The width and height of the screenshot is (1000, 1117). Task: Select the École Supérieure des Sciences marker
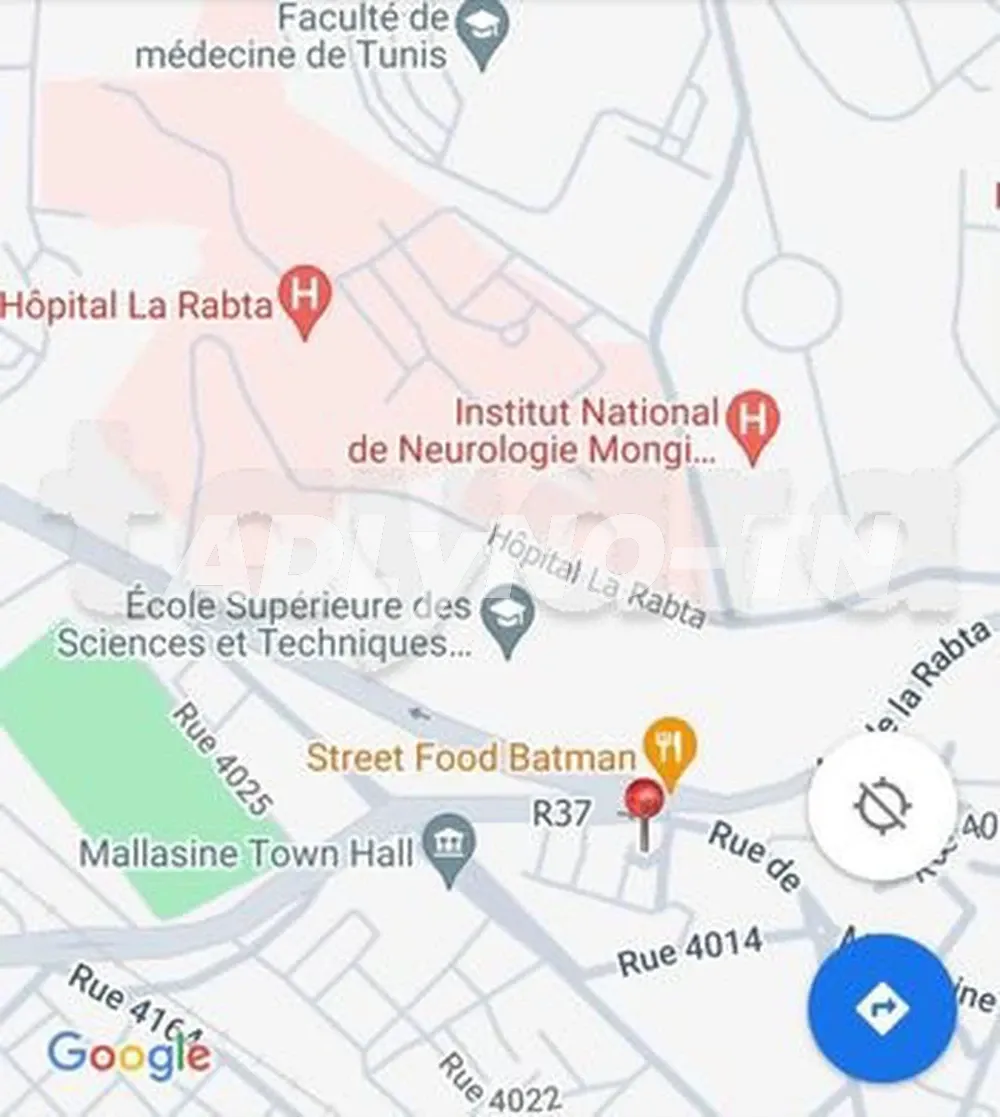[508, 615]
